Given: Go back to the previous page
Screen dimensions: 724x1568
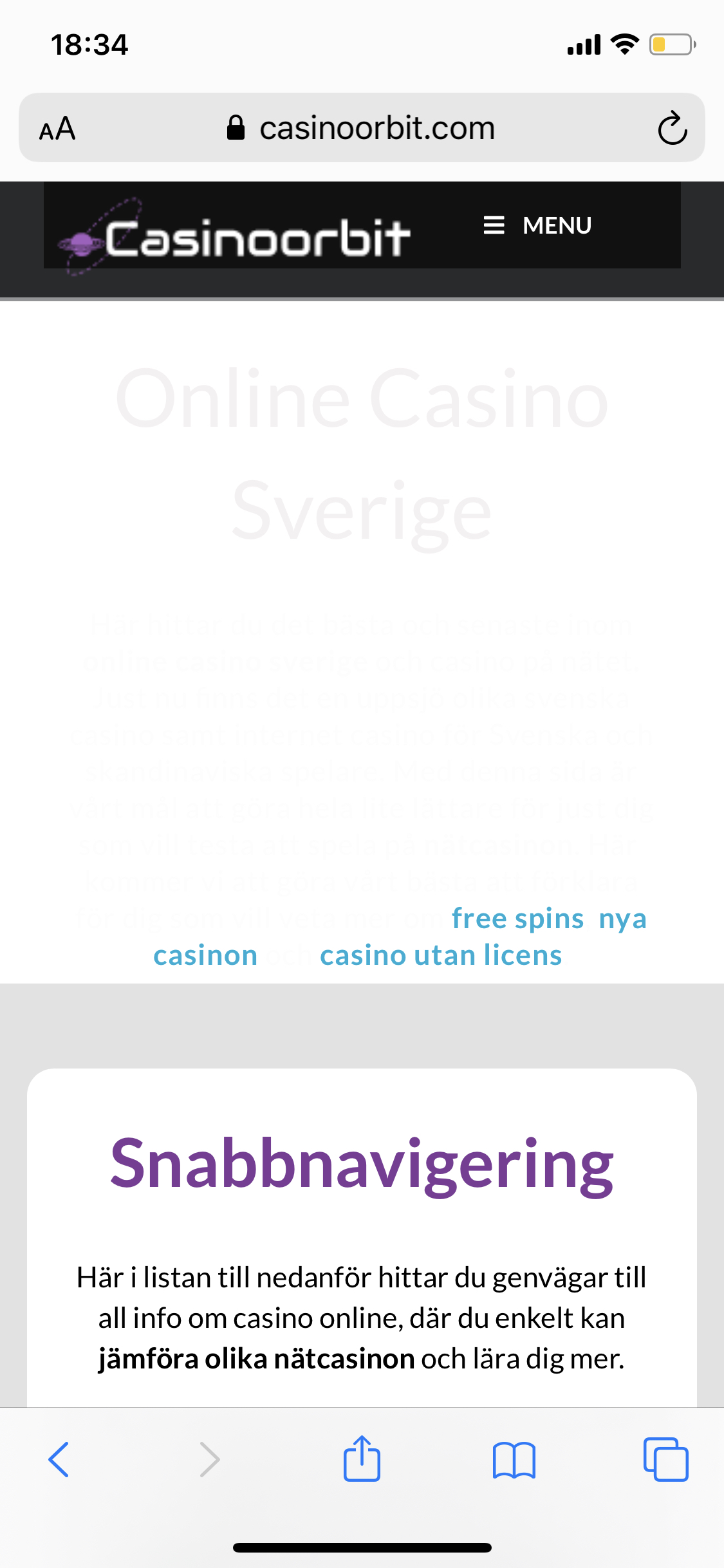Looking at the screenshot, I should coord(59,1459).
